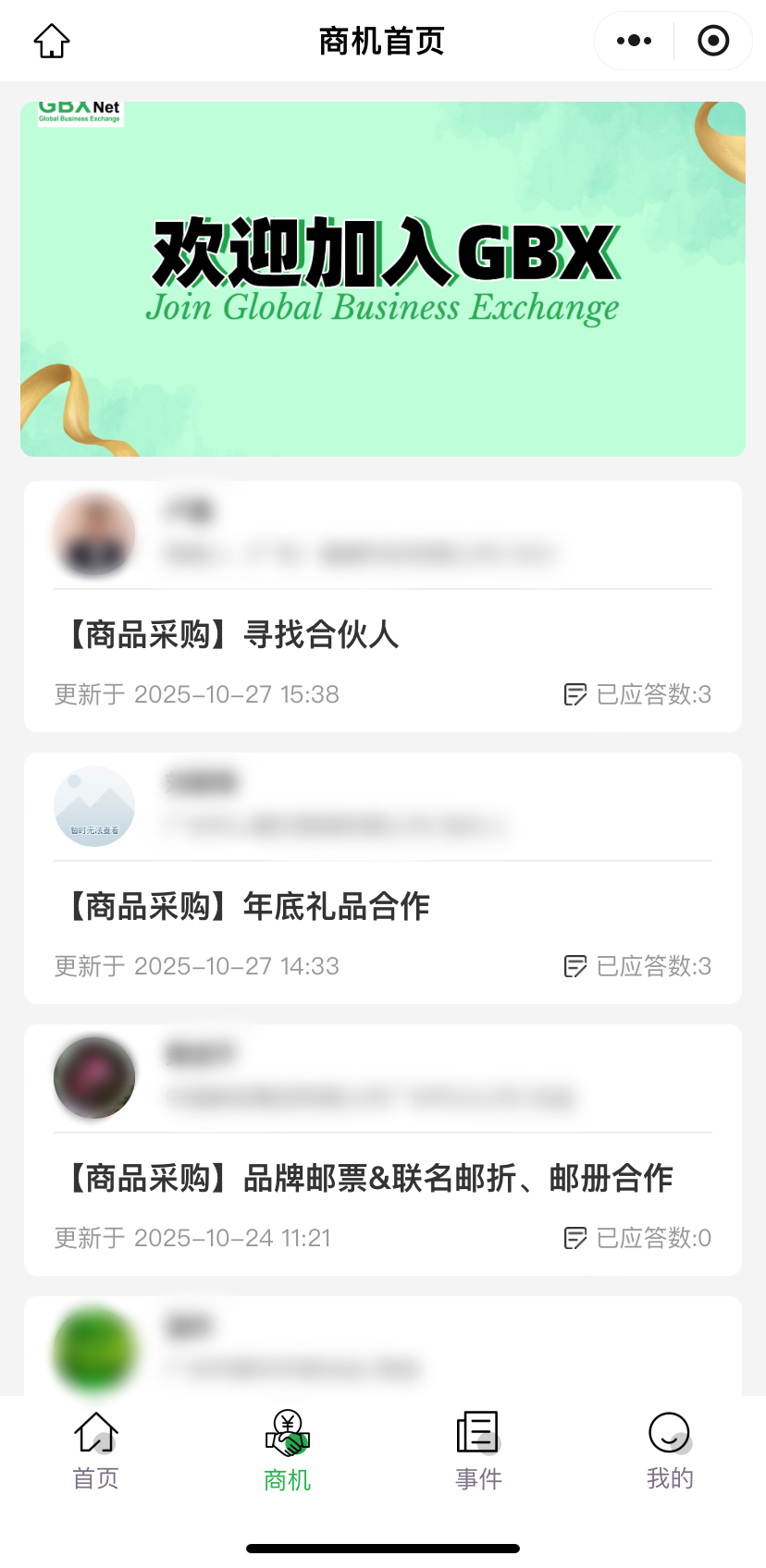Open the 欢迎加入GBX banner

[x=383, y=278]
